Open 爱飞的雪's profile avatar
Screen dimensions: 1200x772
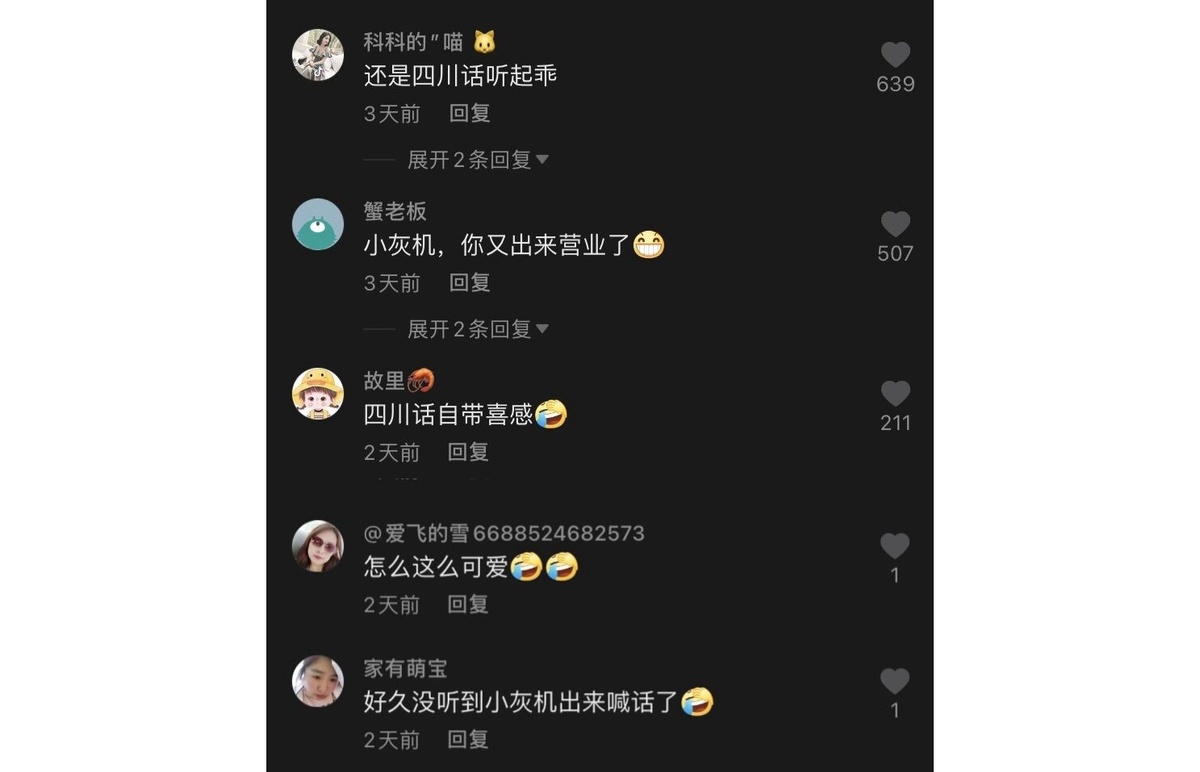(x=318, y=546)
